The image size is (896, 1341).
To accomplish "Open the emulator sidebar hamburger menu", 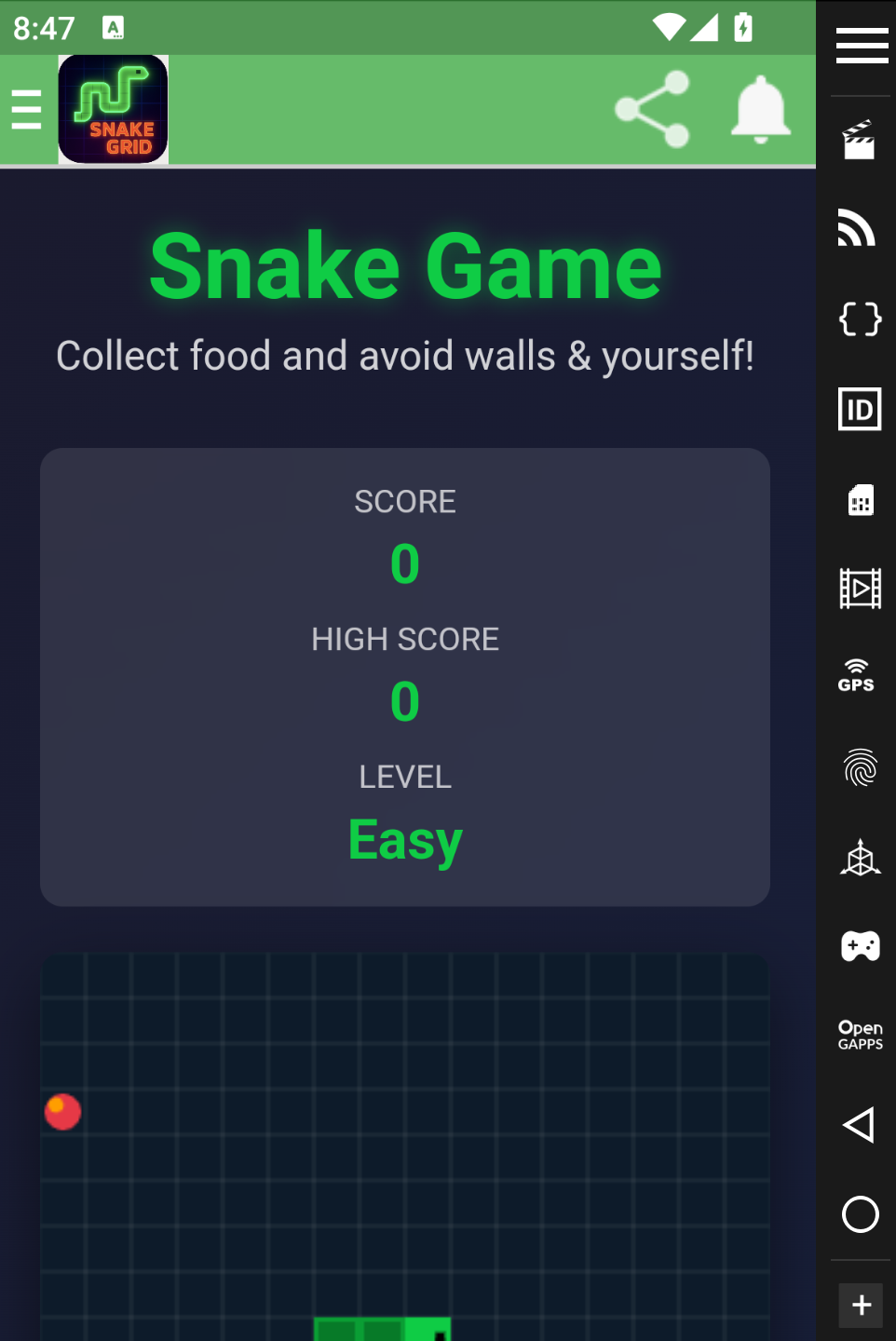I will [862, 46].
